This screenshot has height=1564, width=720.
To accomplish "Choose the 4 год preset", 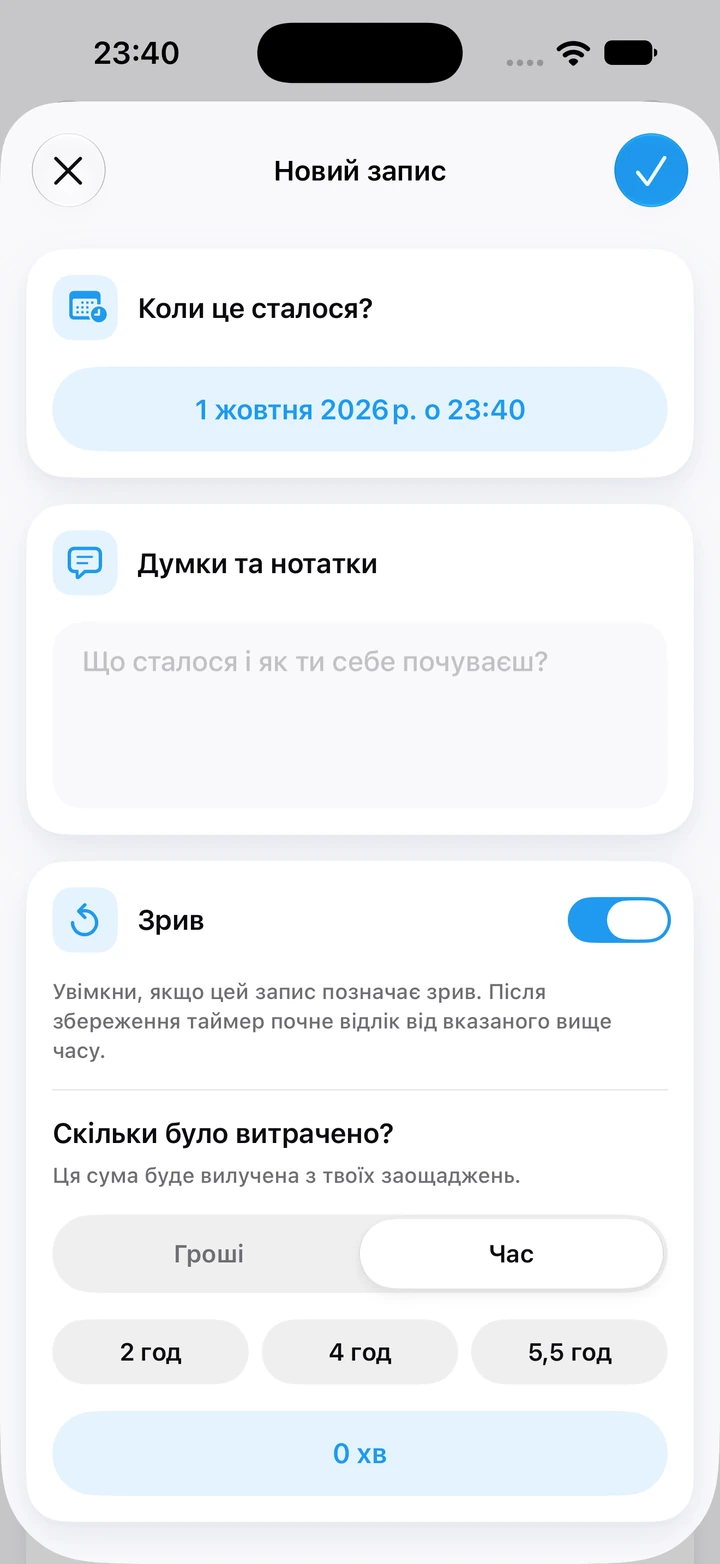I will pyautogui.click(x=360, y=1352).
